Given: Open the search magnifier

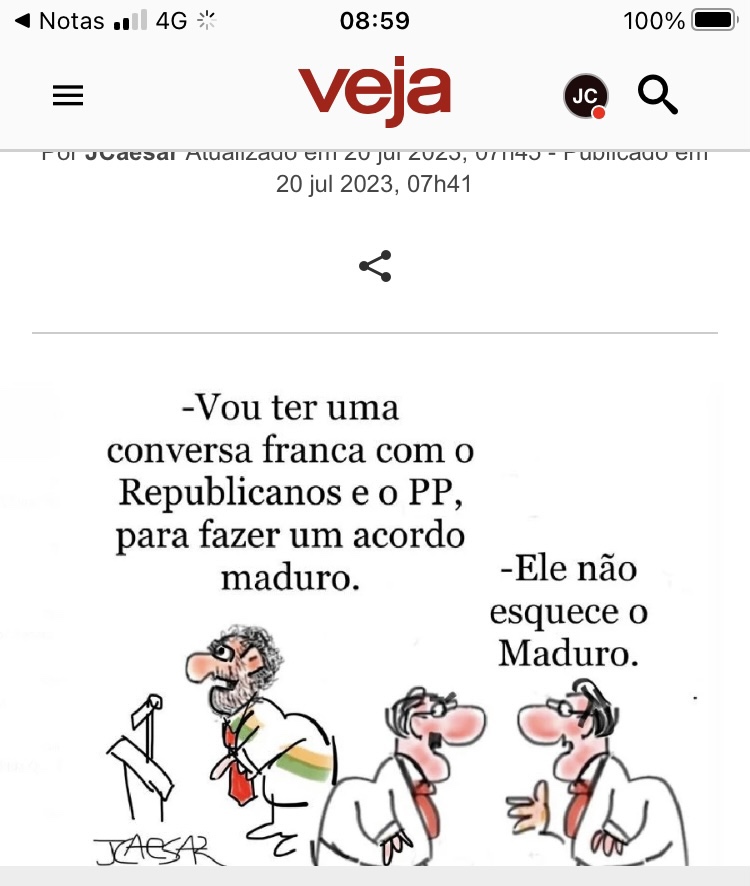Looking at the screenshot, I should pyautogui.click(x=658, y=96).
